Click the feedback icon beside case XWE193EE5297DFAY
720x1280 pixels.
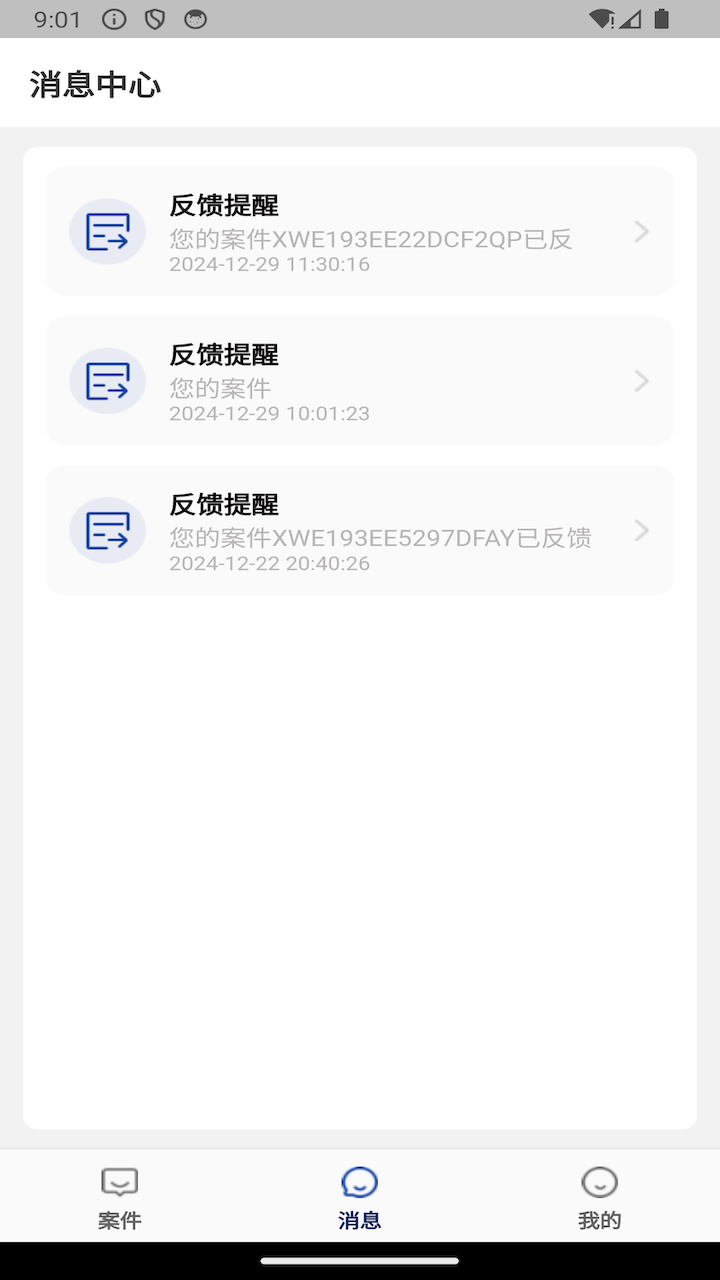tap(107, 531)
